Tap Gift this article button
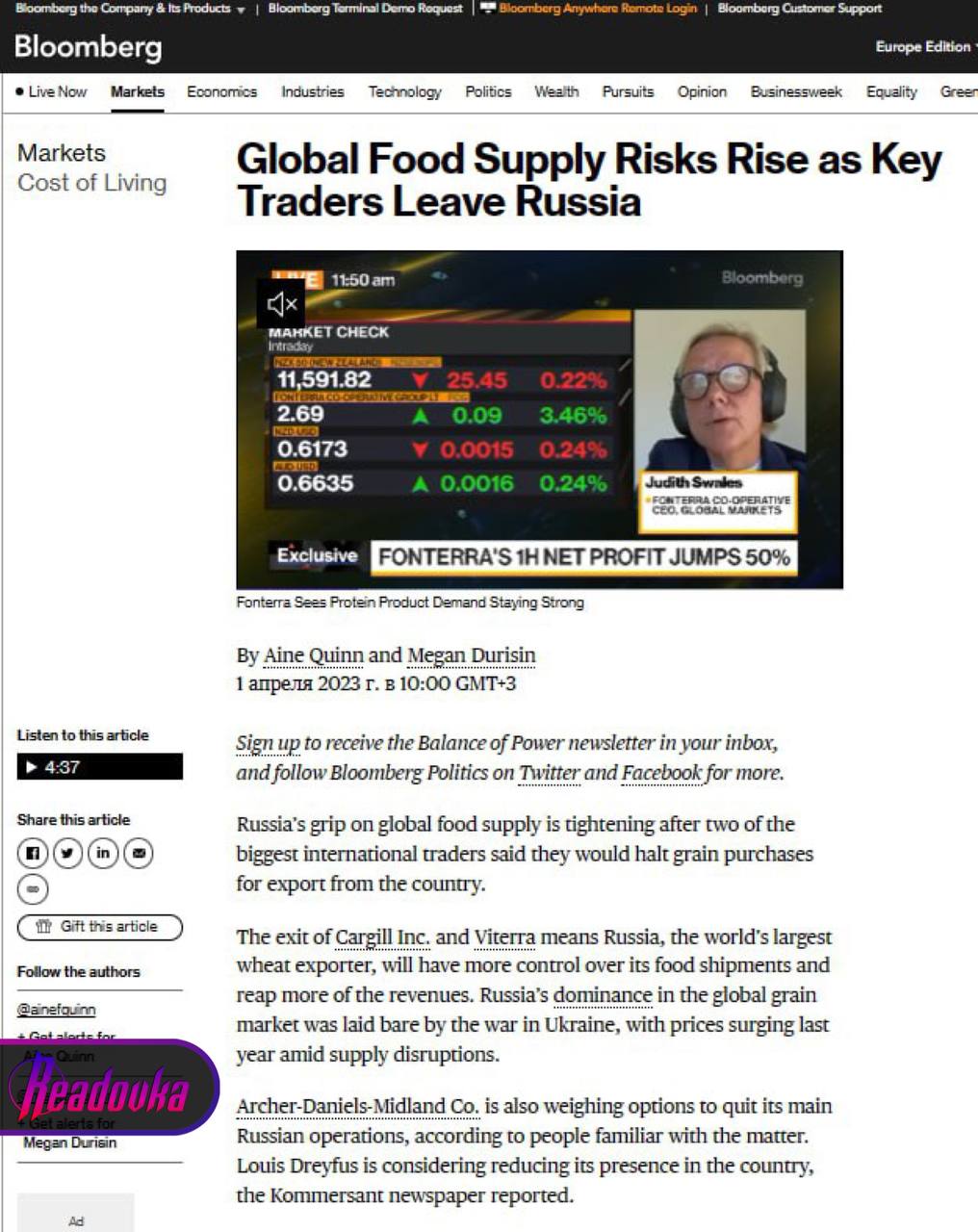This screenshot has width=978, height=1232. pos(99,927)
